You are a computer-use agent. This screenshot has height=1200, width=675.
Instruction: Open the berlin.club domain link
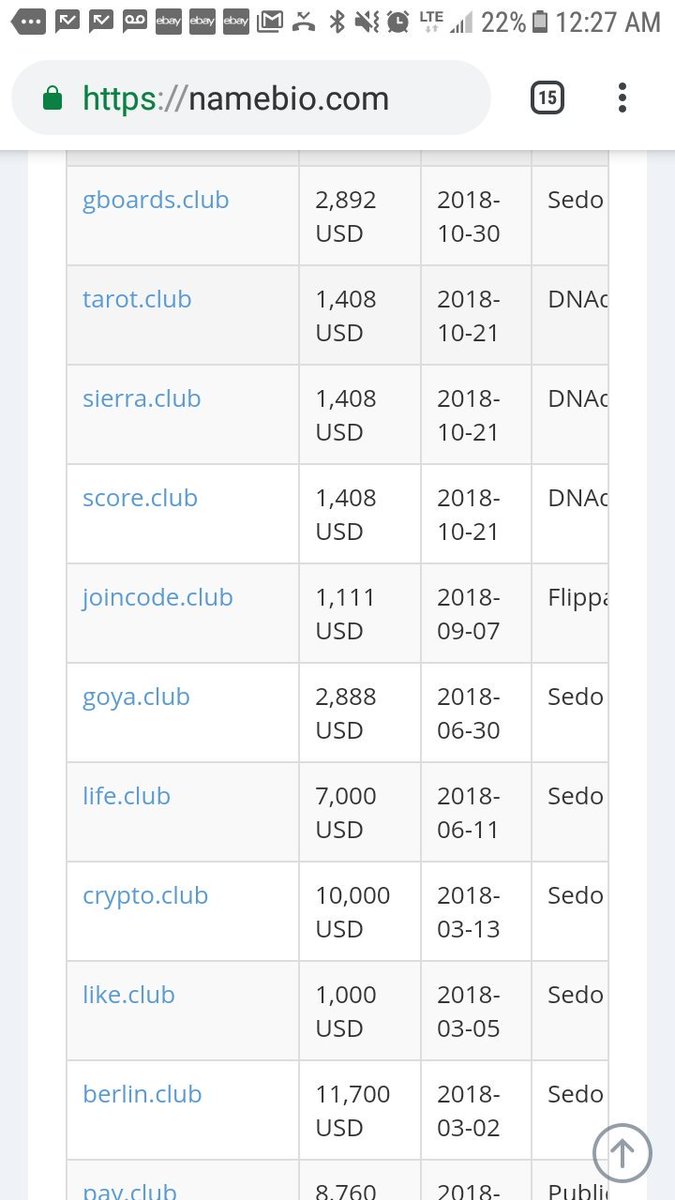(142, 1094)
